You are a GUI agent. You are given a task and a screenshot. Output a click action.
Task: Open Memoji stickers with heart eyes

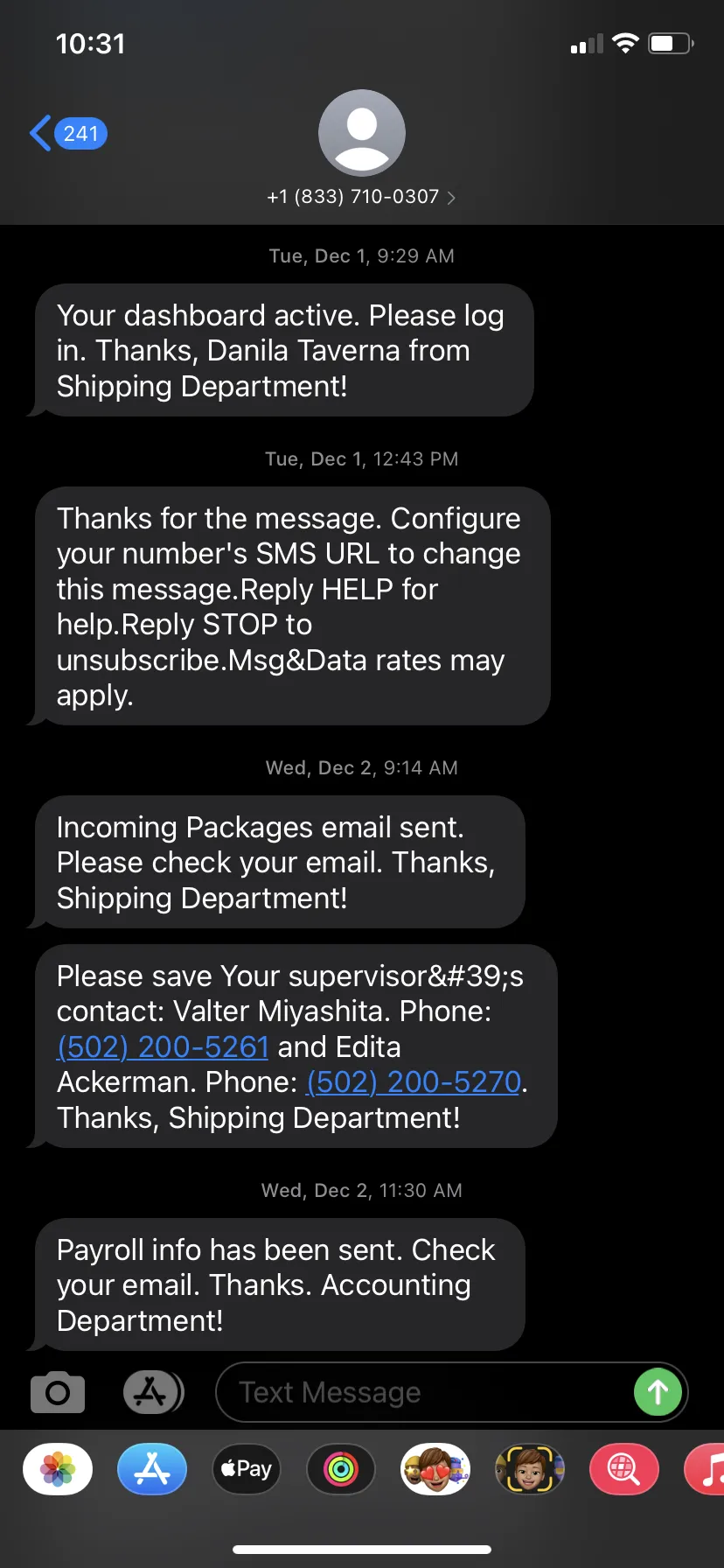click(435, 1468)
